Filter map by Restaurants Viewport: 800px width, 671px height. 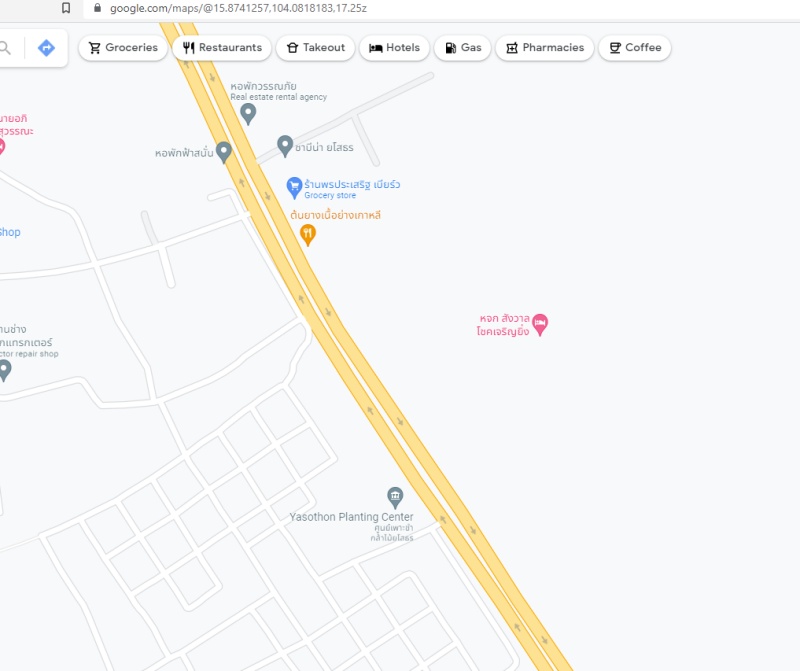(221, 48)
